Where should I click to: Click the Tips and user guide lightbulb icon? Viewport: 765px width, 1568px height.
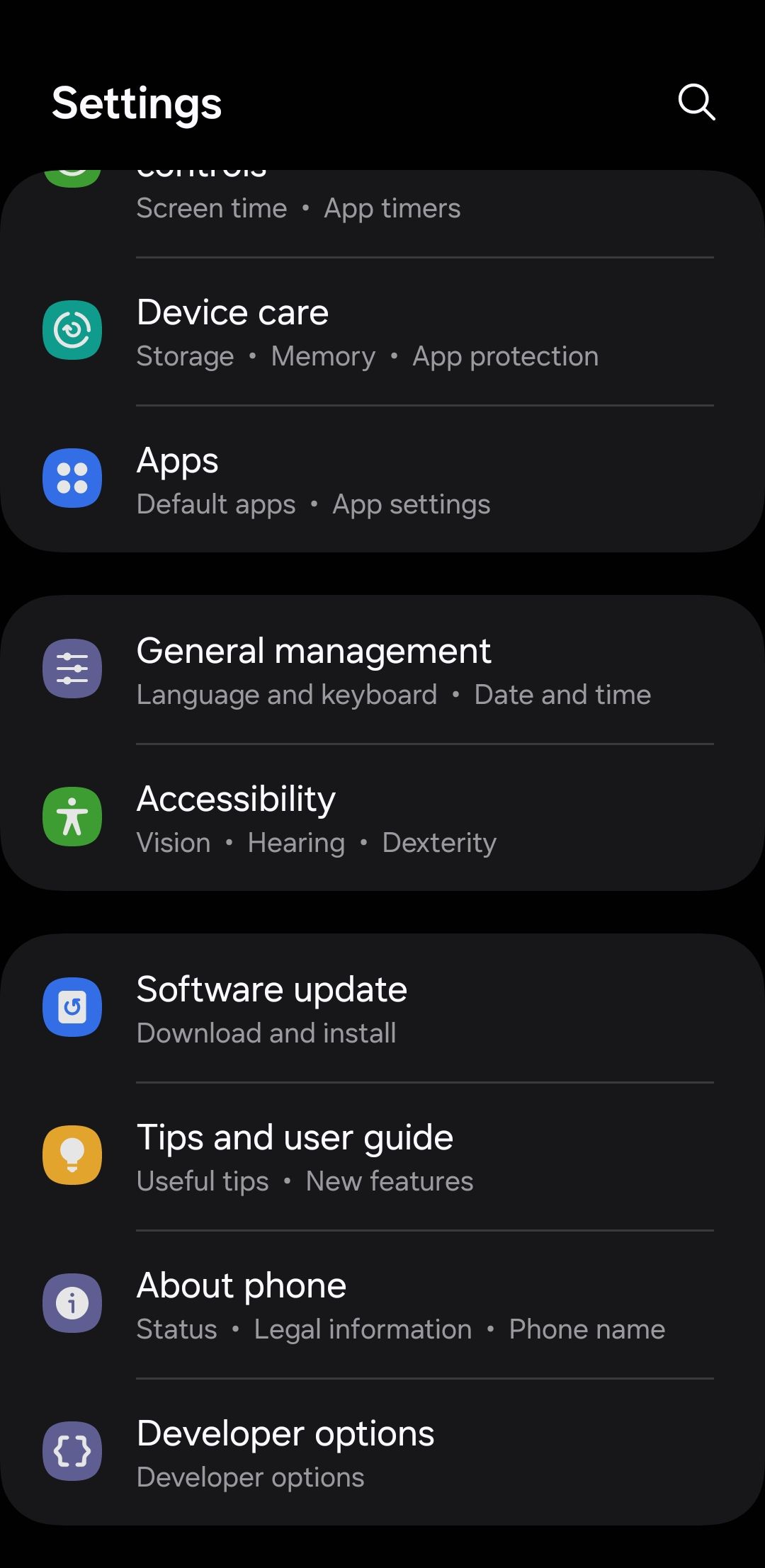[72, 1154]
